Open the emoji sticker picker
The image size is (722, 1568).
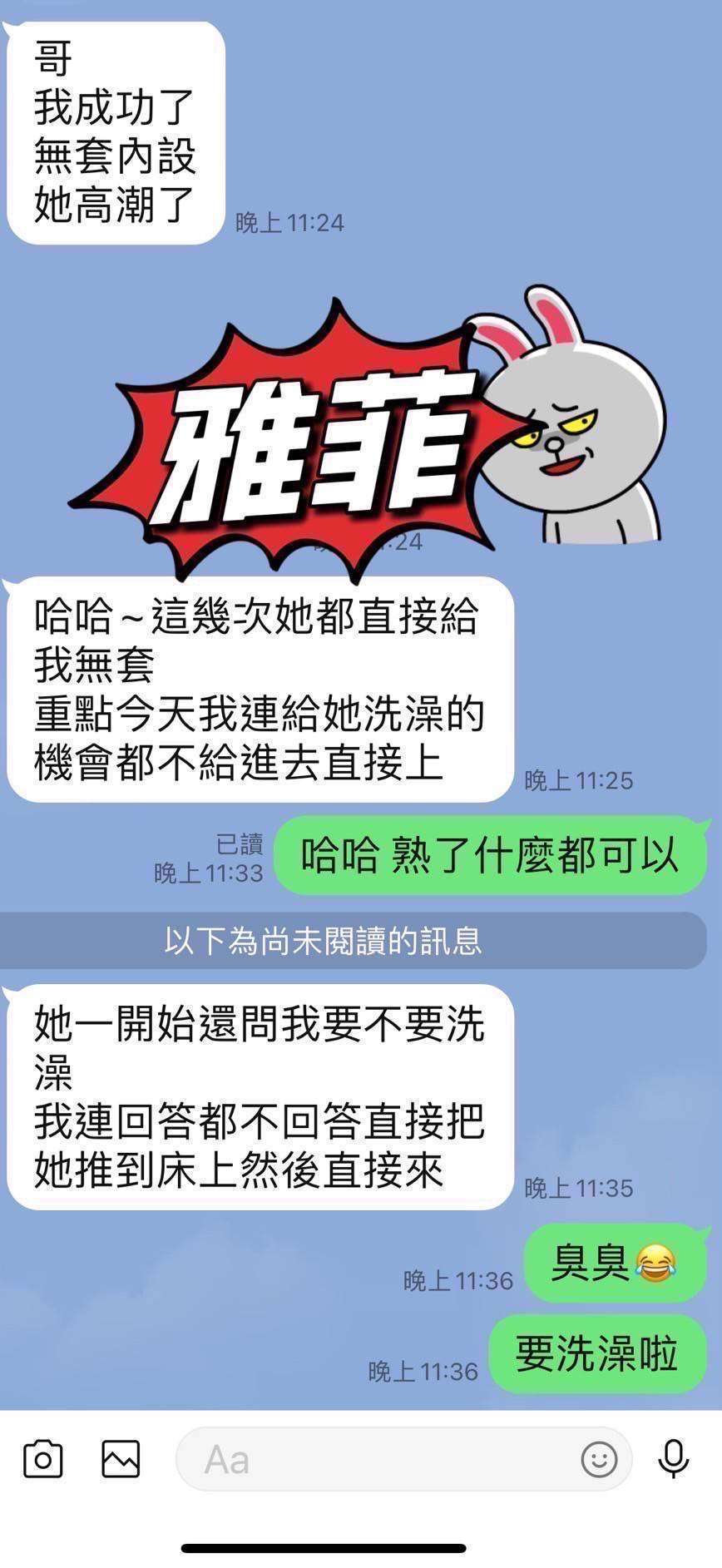point(598,1459)
